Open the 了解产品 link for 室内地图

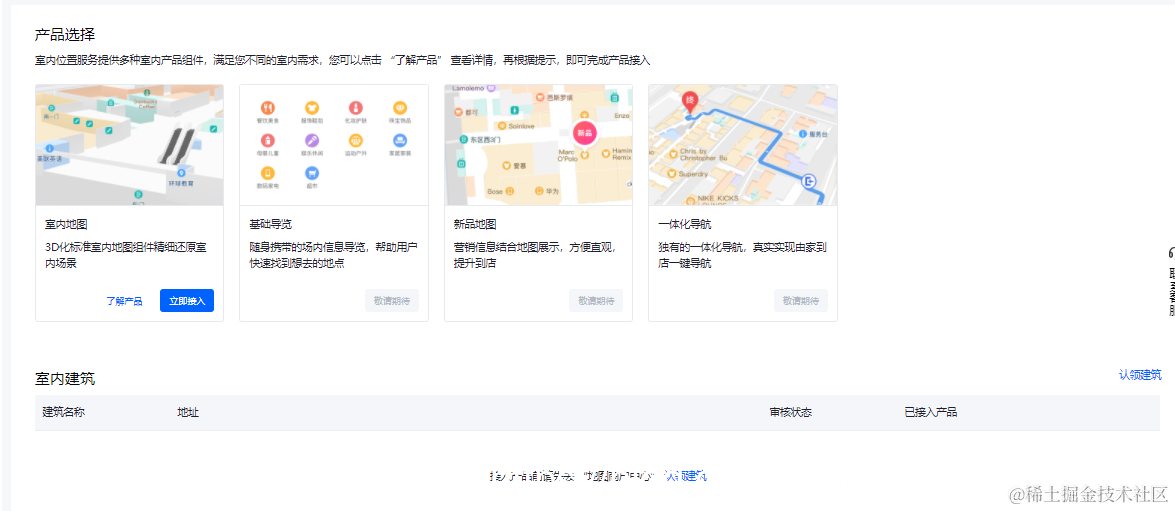pos(124,301)
